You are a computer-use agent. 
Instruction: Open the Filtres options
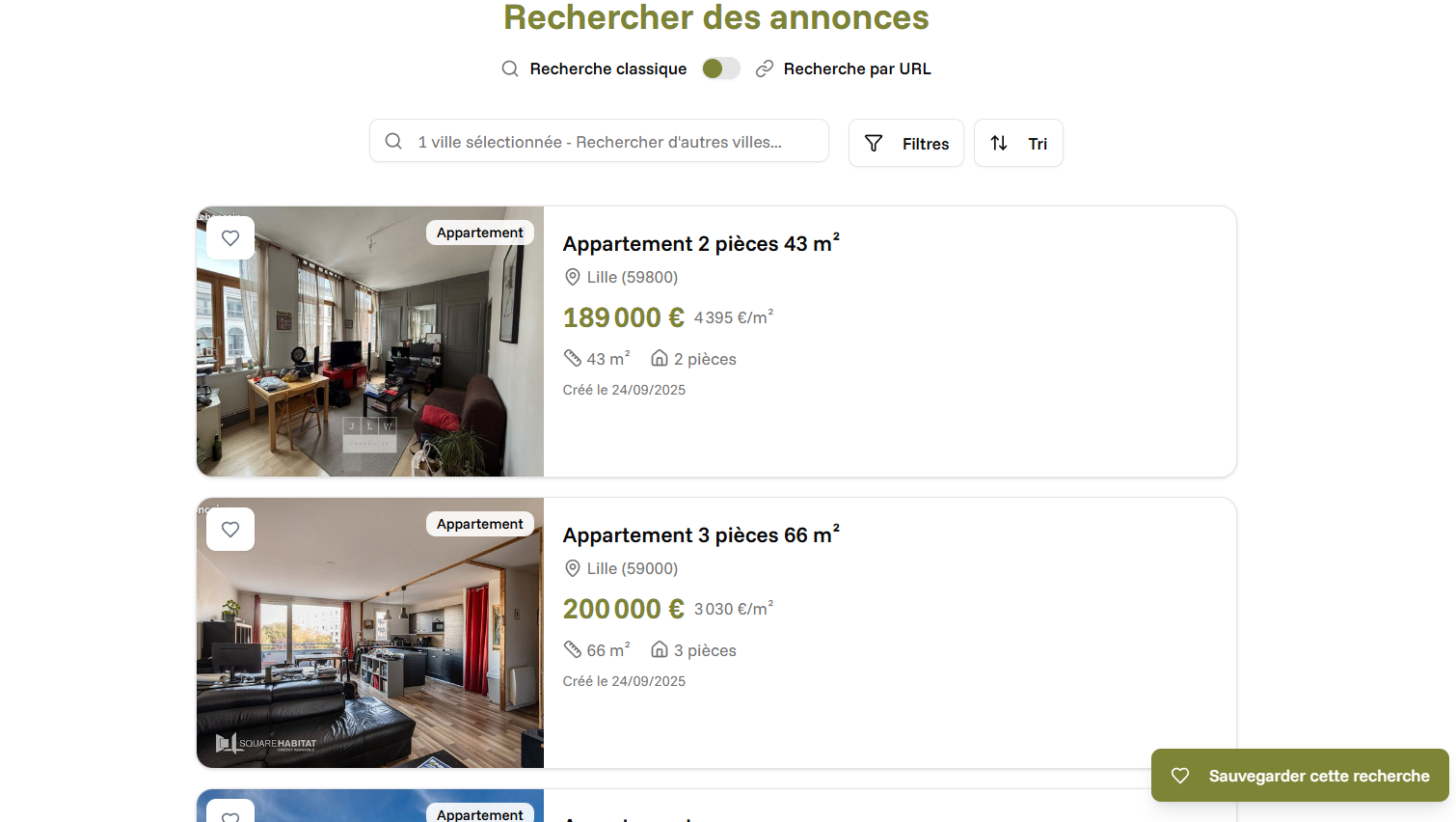pyautogui.click(x=905, y=143)
